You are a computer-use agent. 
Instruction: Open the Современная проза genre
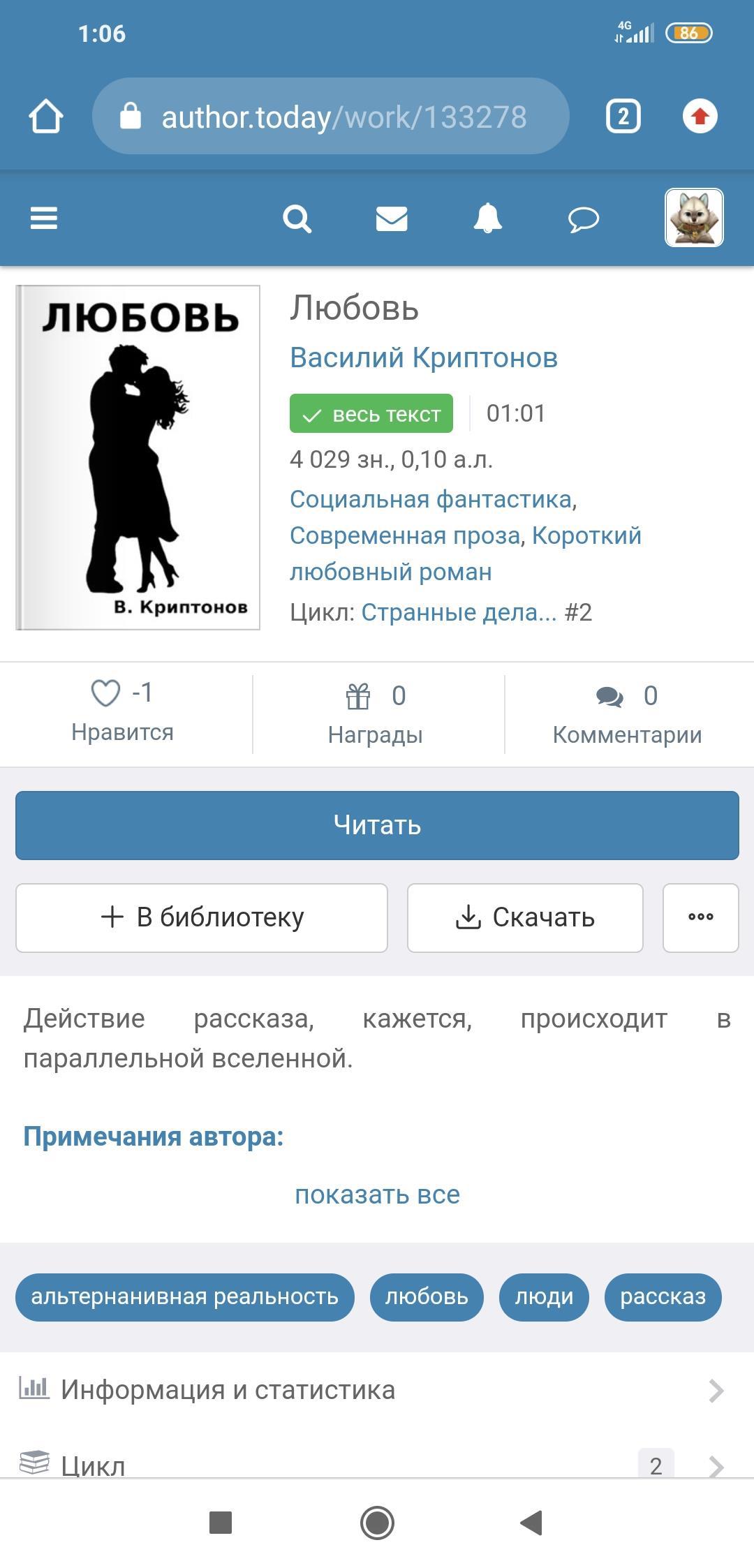point(405,535)
